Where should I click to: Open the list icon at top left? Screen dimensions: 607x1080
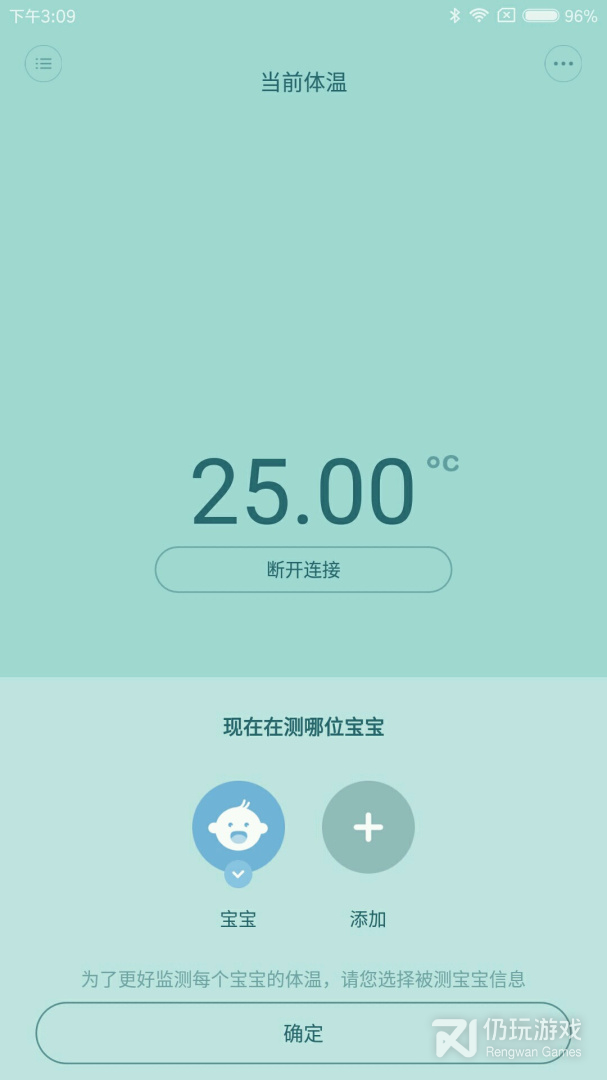tap(43, 64)
